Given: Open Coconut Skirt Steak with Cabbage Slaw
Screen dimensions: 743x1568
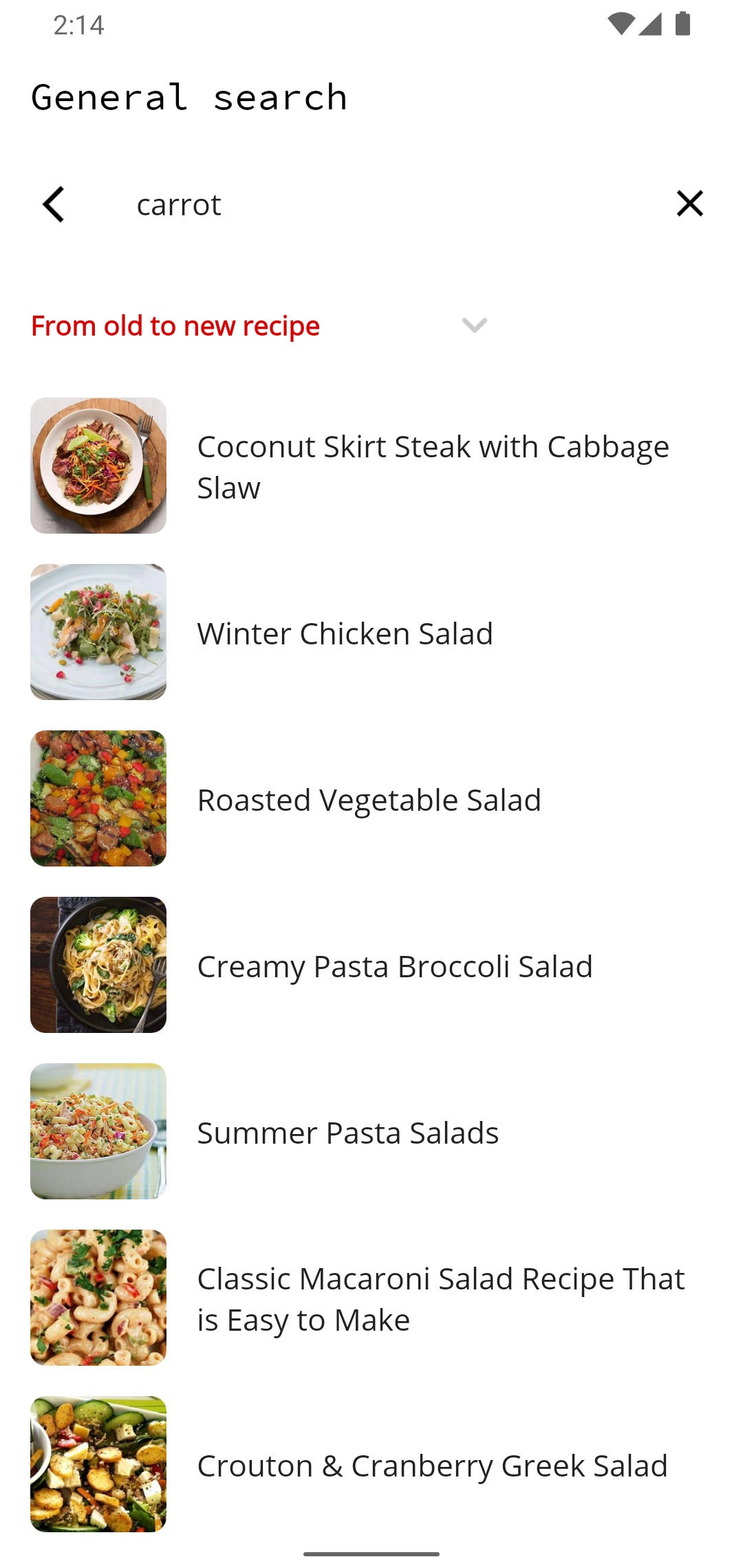Looking at the screenshot, I should click(x=433, y=467).
